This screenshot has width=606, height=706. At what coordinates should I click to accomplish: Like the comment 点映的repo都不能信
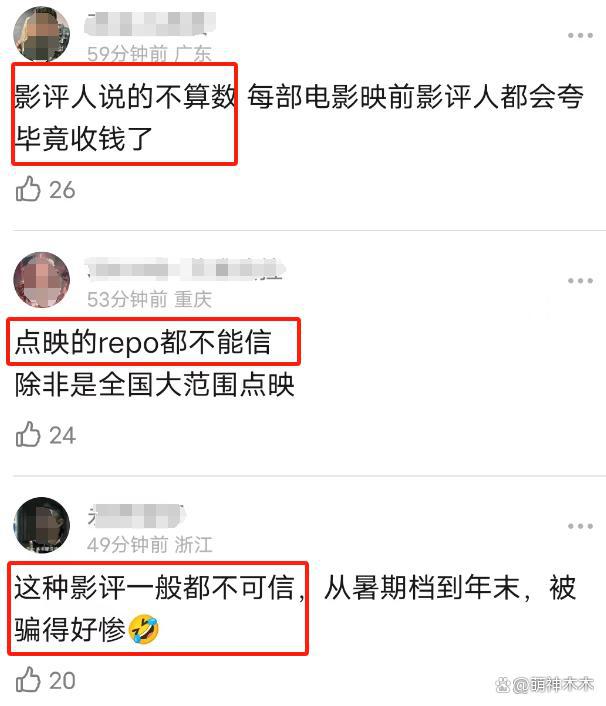(x=28, y=434)
